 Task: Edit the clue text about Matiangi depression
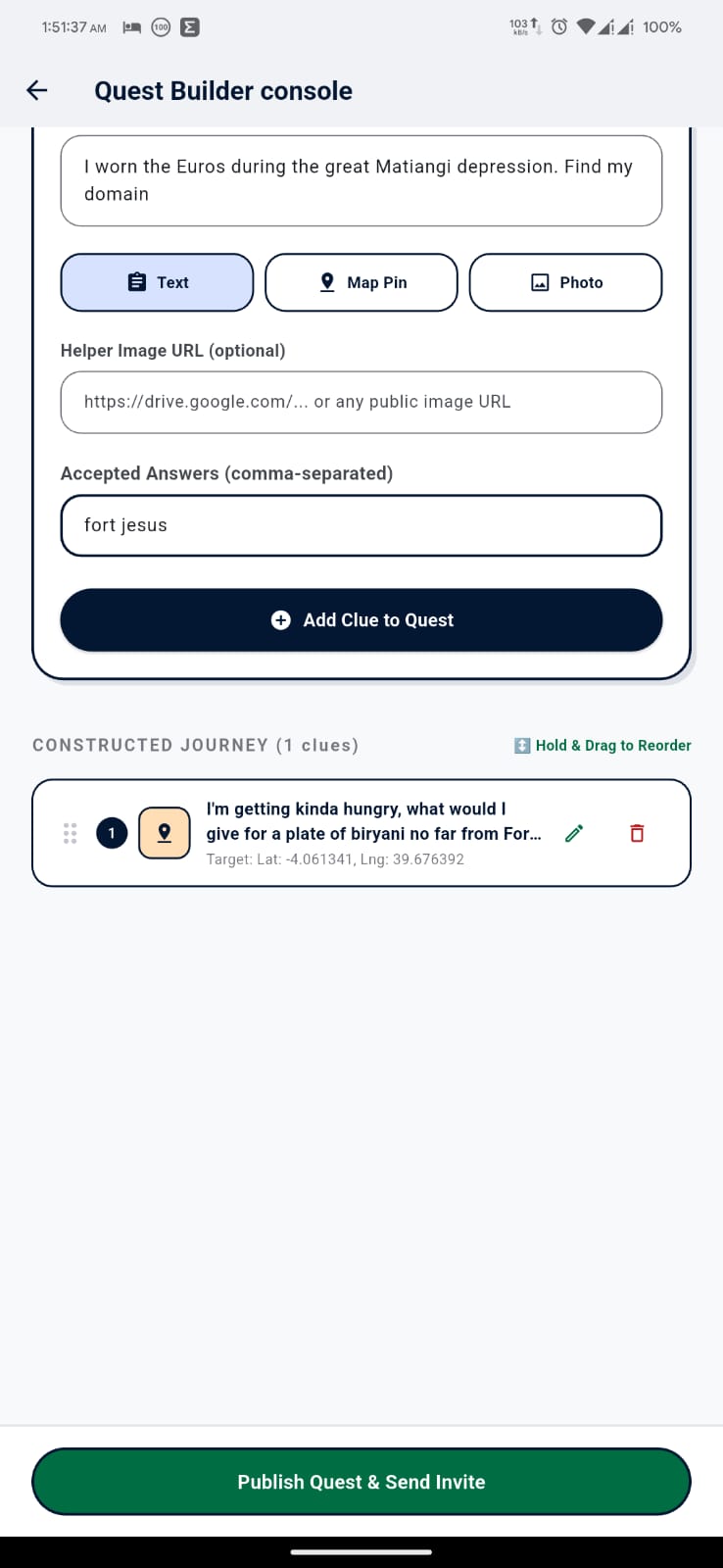361,180
